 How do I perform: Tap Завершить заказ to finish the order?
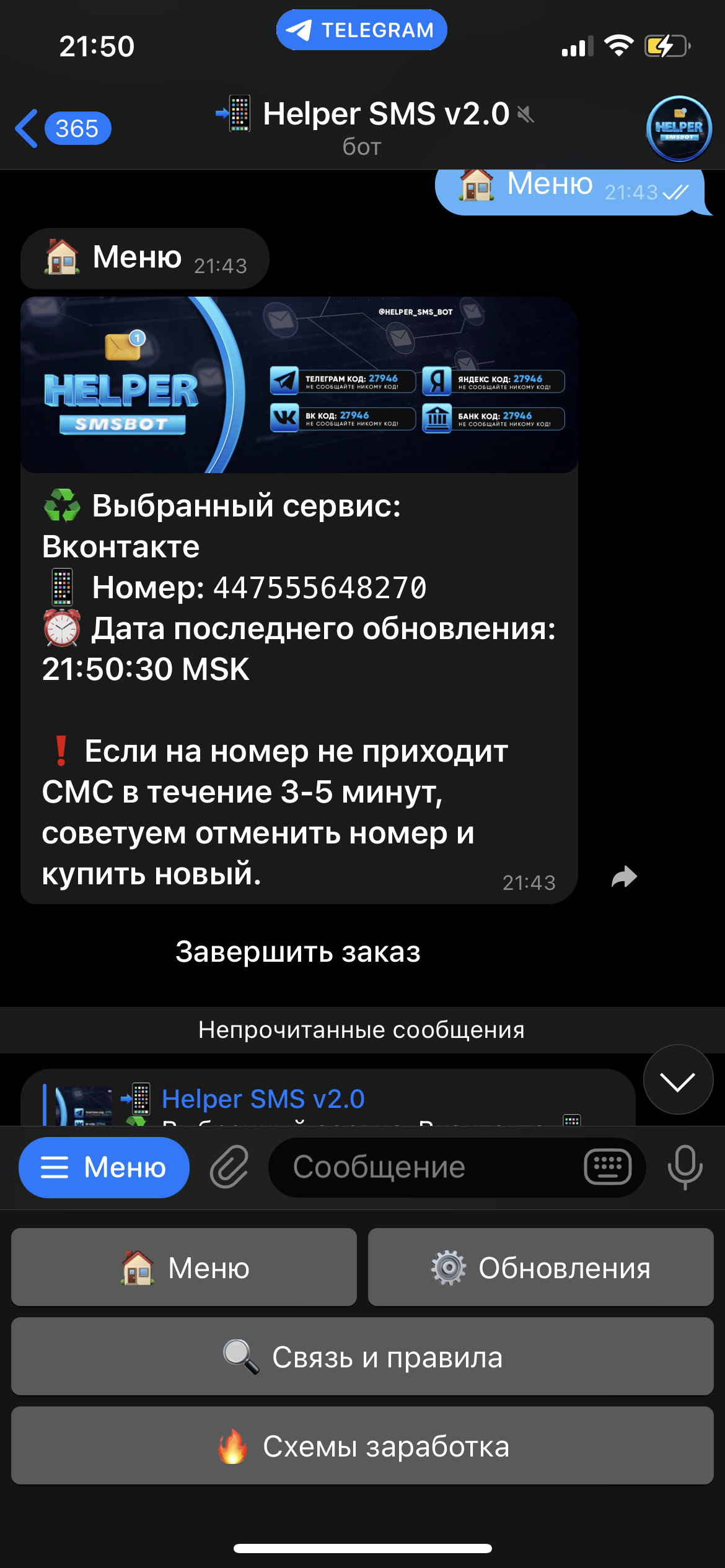[298, 952]
